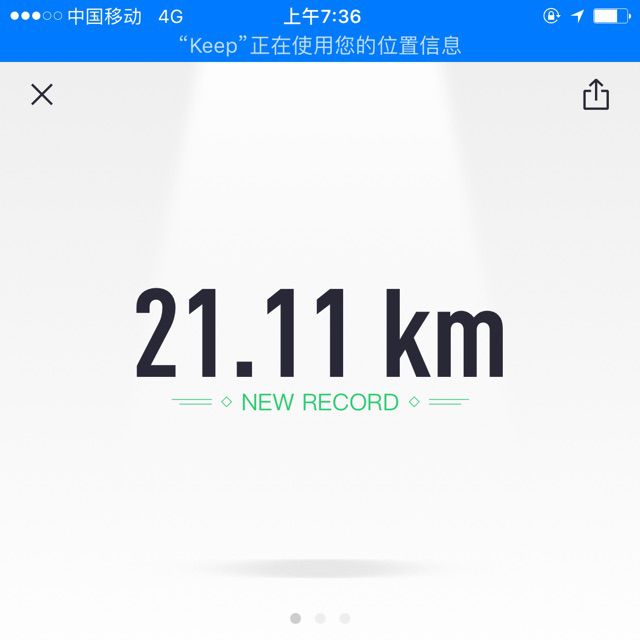The height and width of the screenshot is (640, 640).
Task: Jump to the third page dot
Action: click(x=345, y=618)
